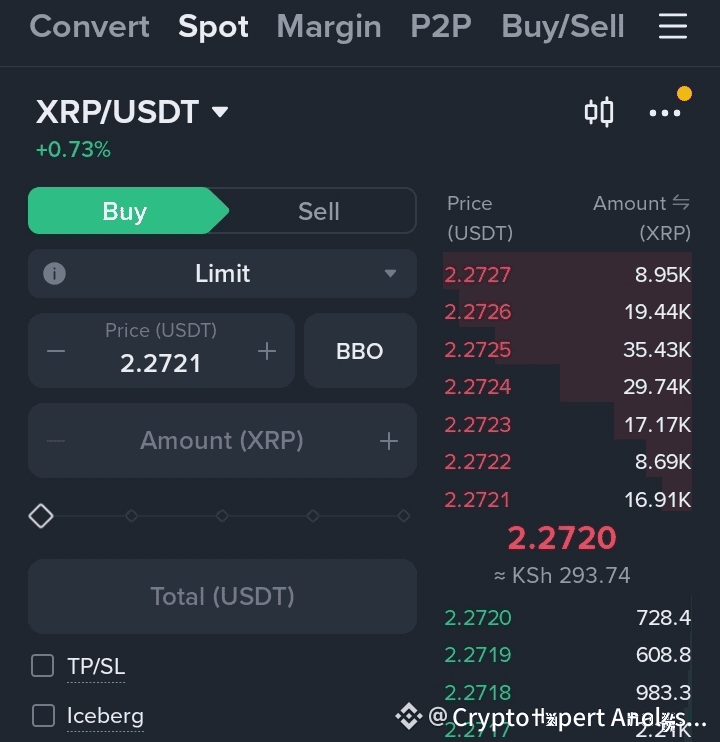Show order type info icon

[x=55, y=274]
